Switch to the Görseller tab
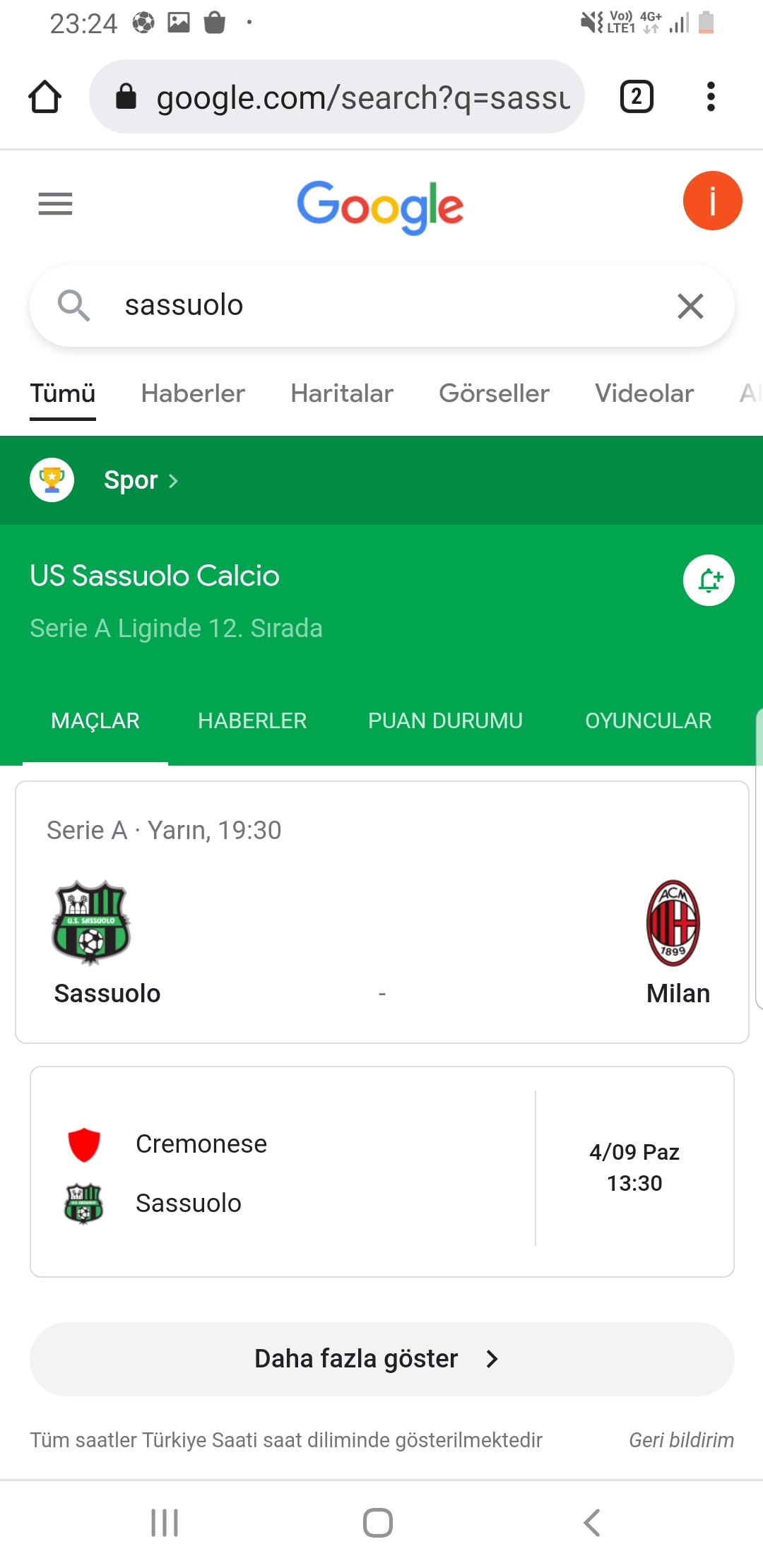Viewport: 763px width, 1568px height. pos(494,393)
